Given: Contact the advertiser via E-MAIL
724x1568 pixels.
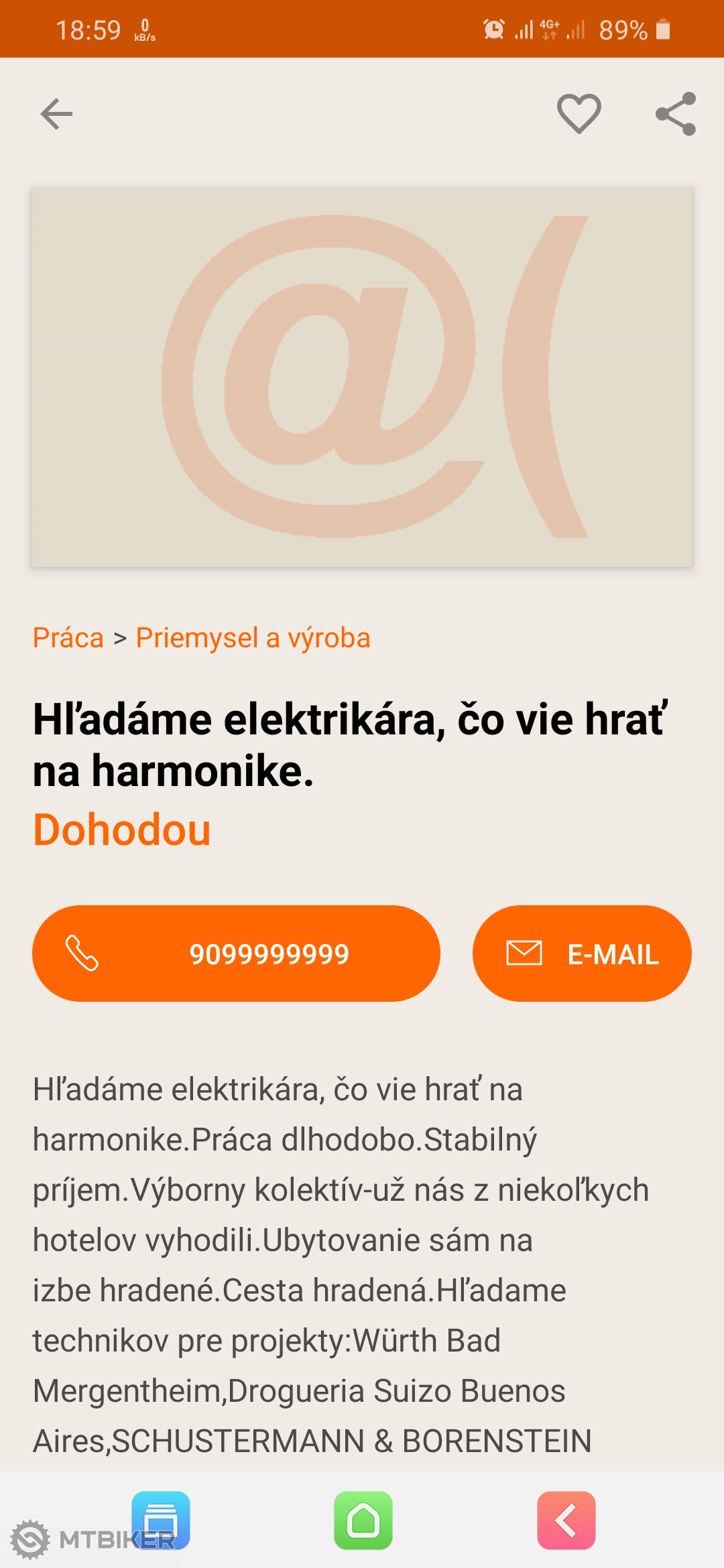Looking at the screenshot, I should click(581, 954).
